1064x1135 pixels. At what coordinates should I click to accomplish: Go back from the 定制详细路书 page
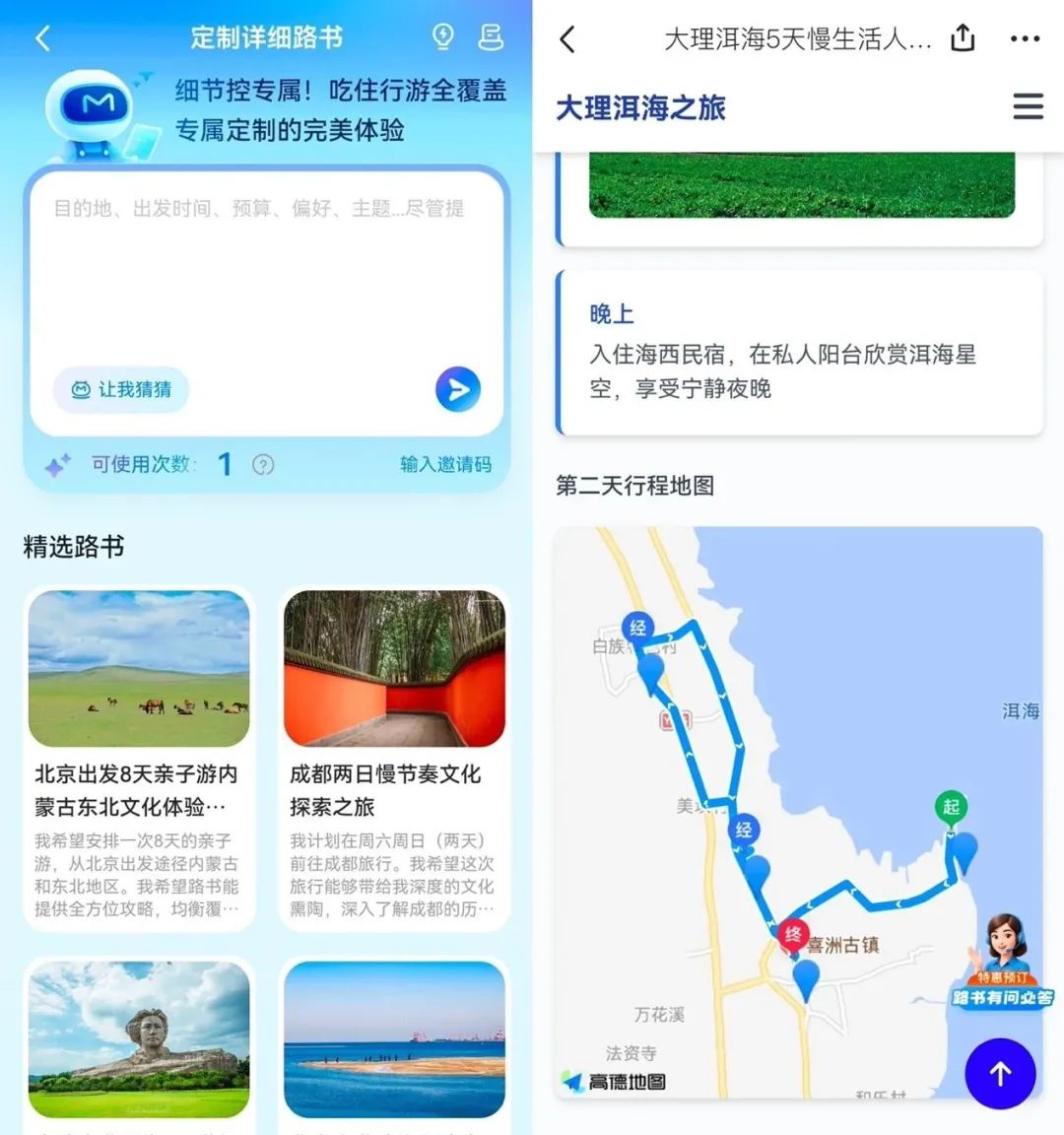point(42,38)
